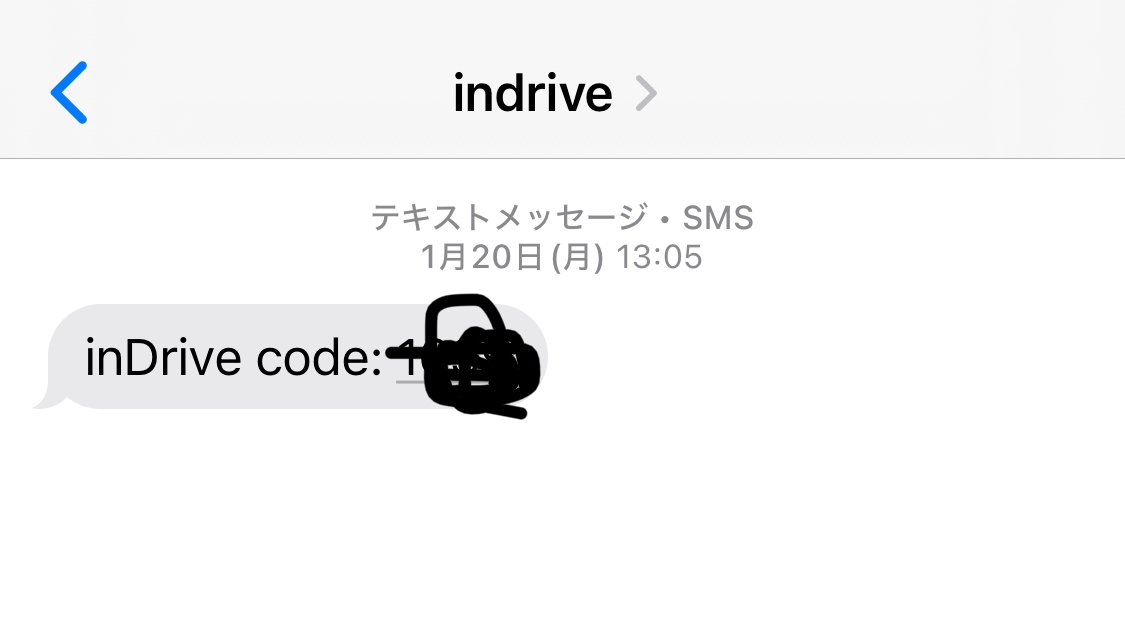Go back to the messages list
This screenshot has width=1125, height=627.
tap(69, 93)
